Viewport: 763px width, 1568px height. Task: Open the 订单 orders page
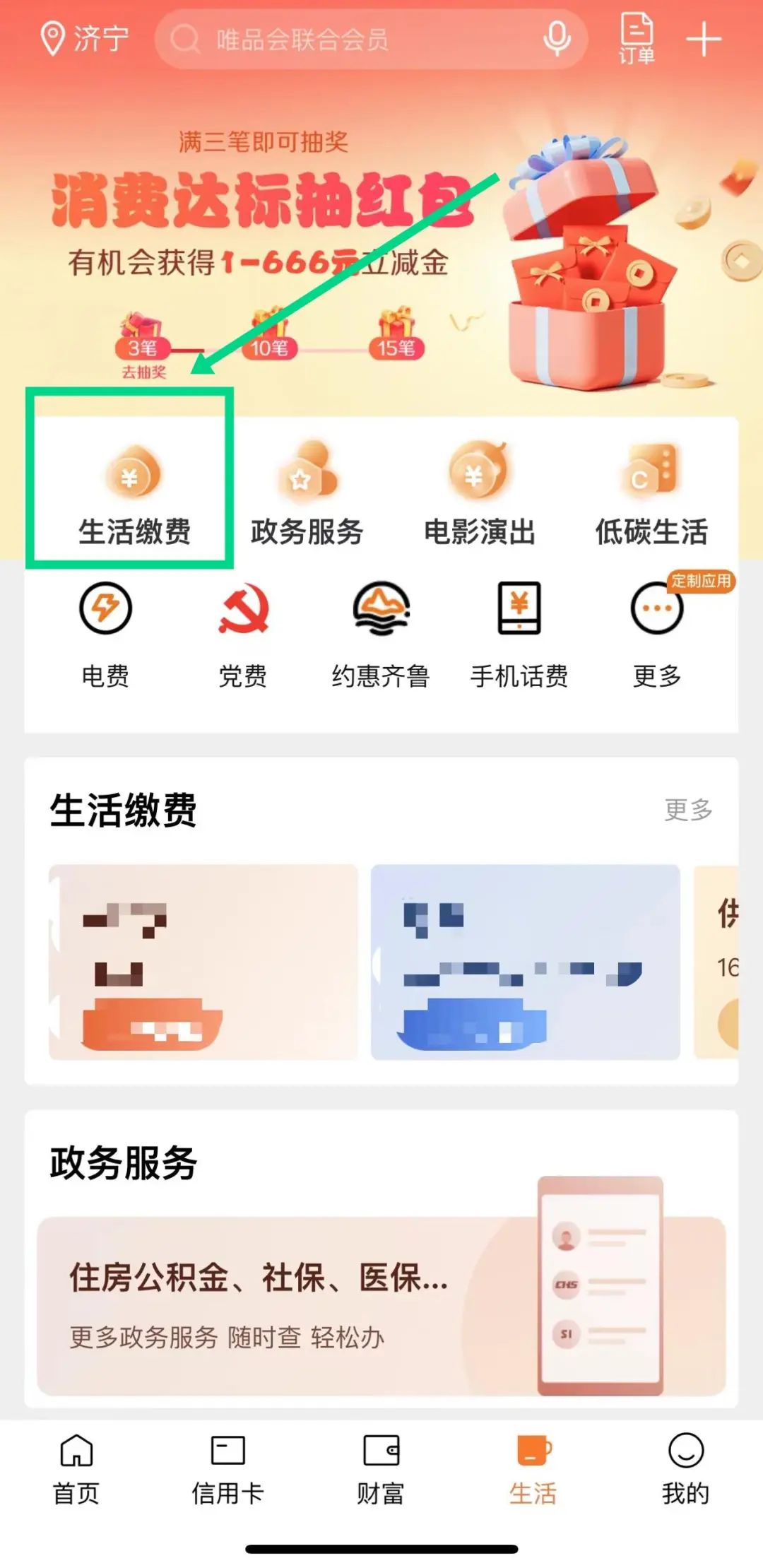(637, 39)
